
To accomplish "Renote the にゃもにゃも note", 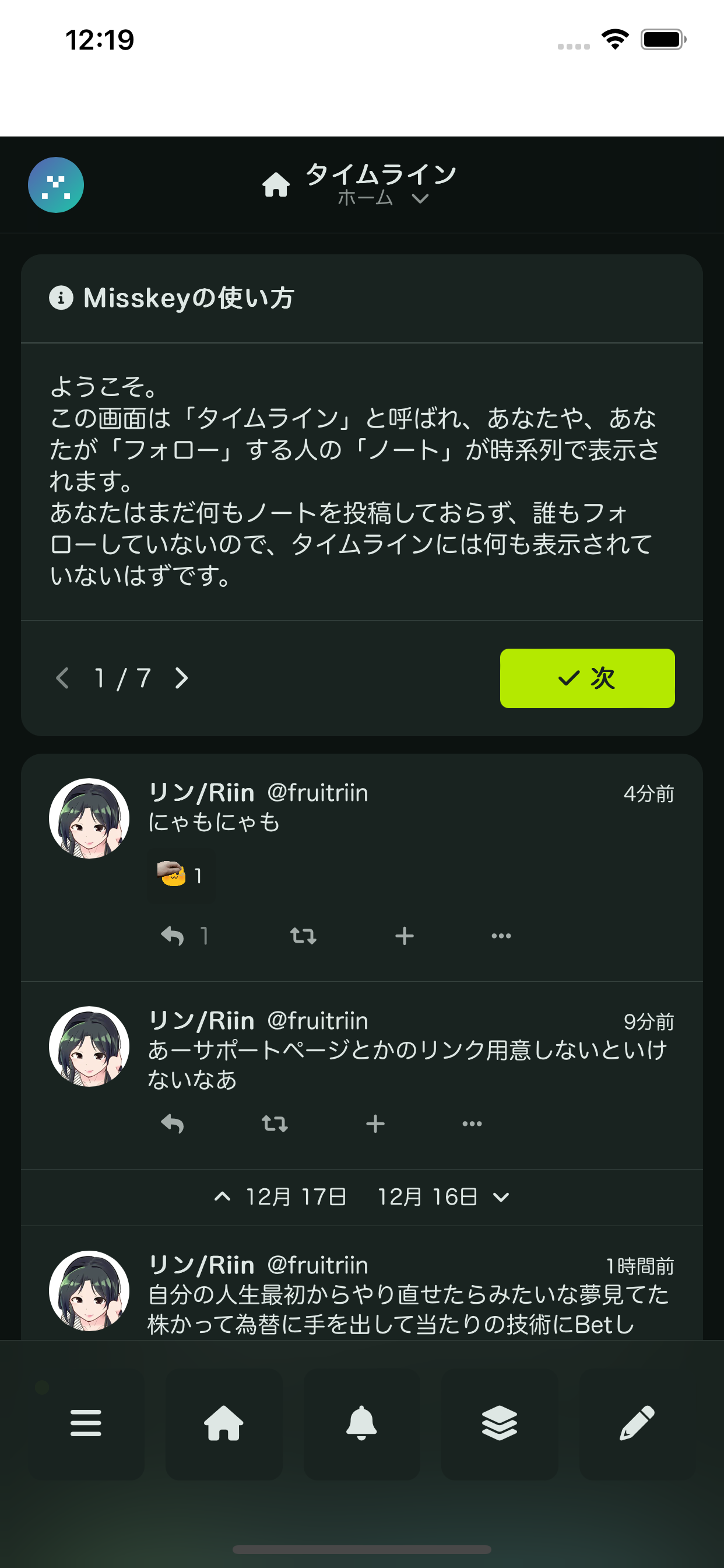I will [303, 936].
